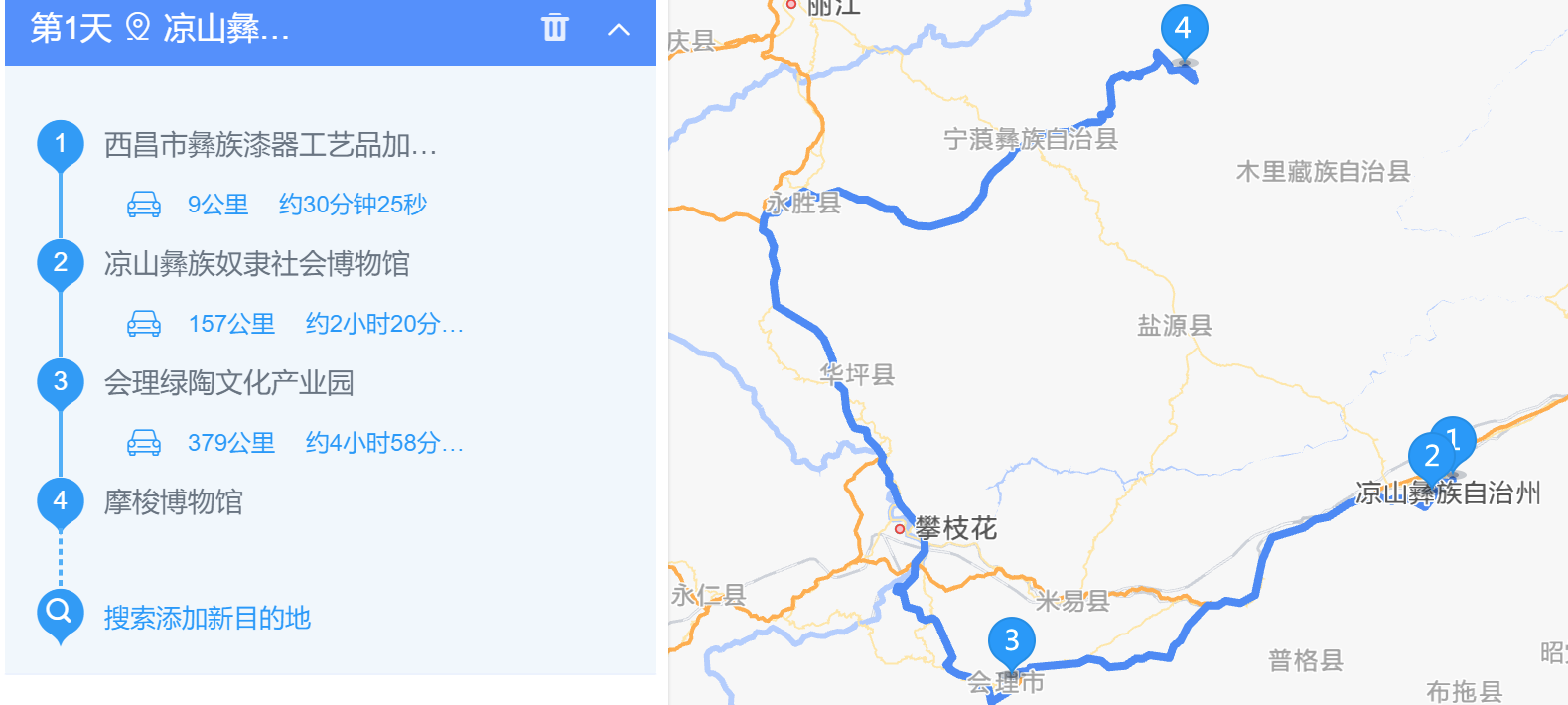Screen dimensions: 1568x705
Task: Open stop 3 会理绿陶文化产业园
Action: point(228,383)
